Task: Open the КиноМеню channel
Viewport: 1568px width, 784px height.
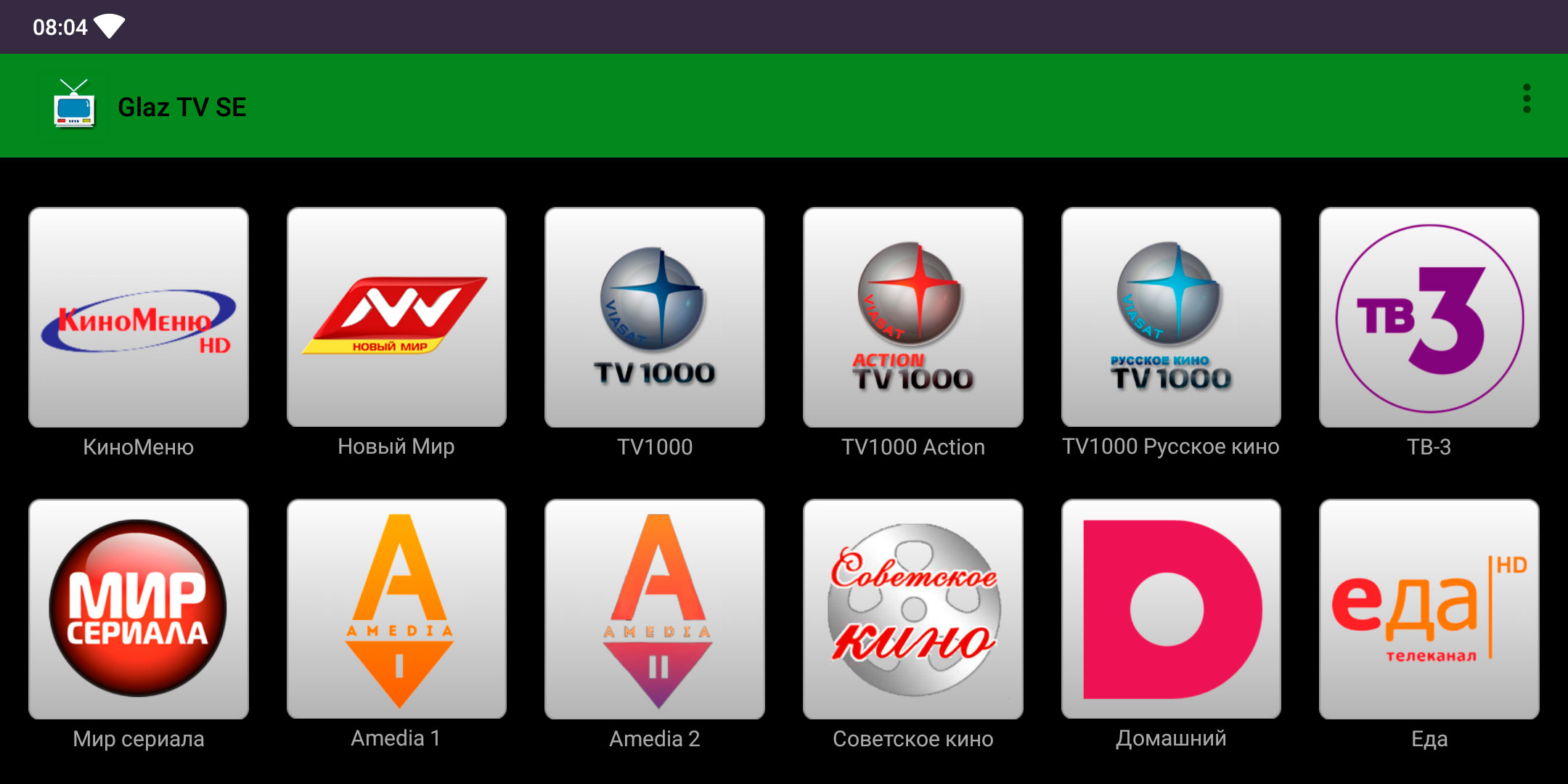Action: click(x=139, y=318)
